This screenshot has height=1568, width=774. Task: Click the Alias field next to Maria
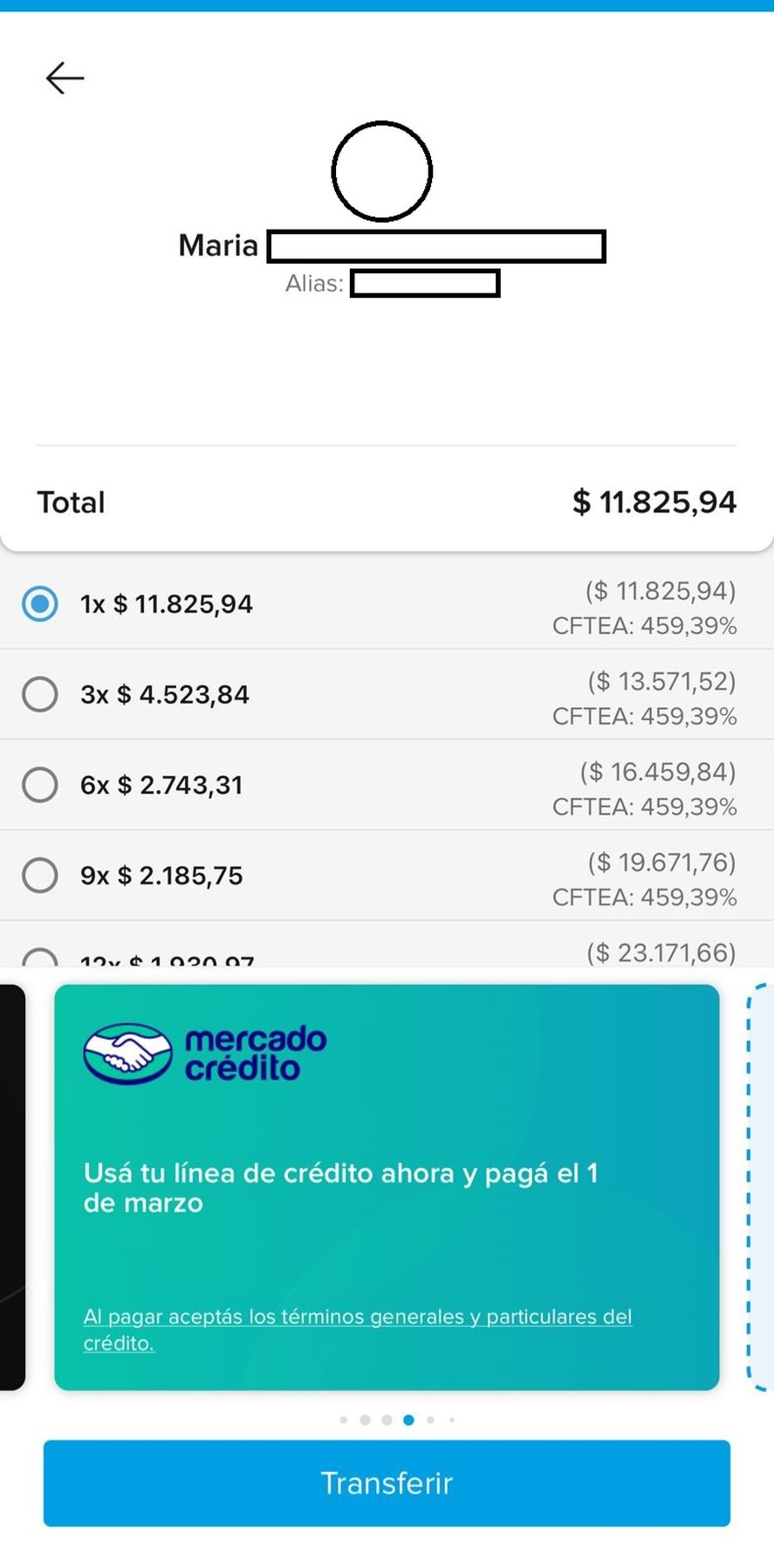tap(425, 283)
